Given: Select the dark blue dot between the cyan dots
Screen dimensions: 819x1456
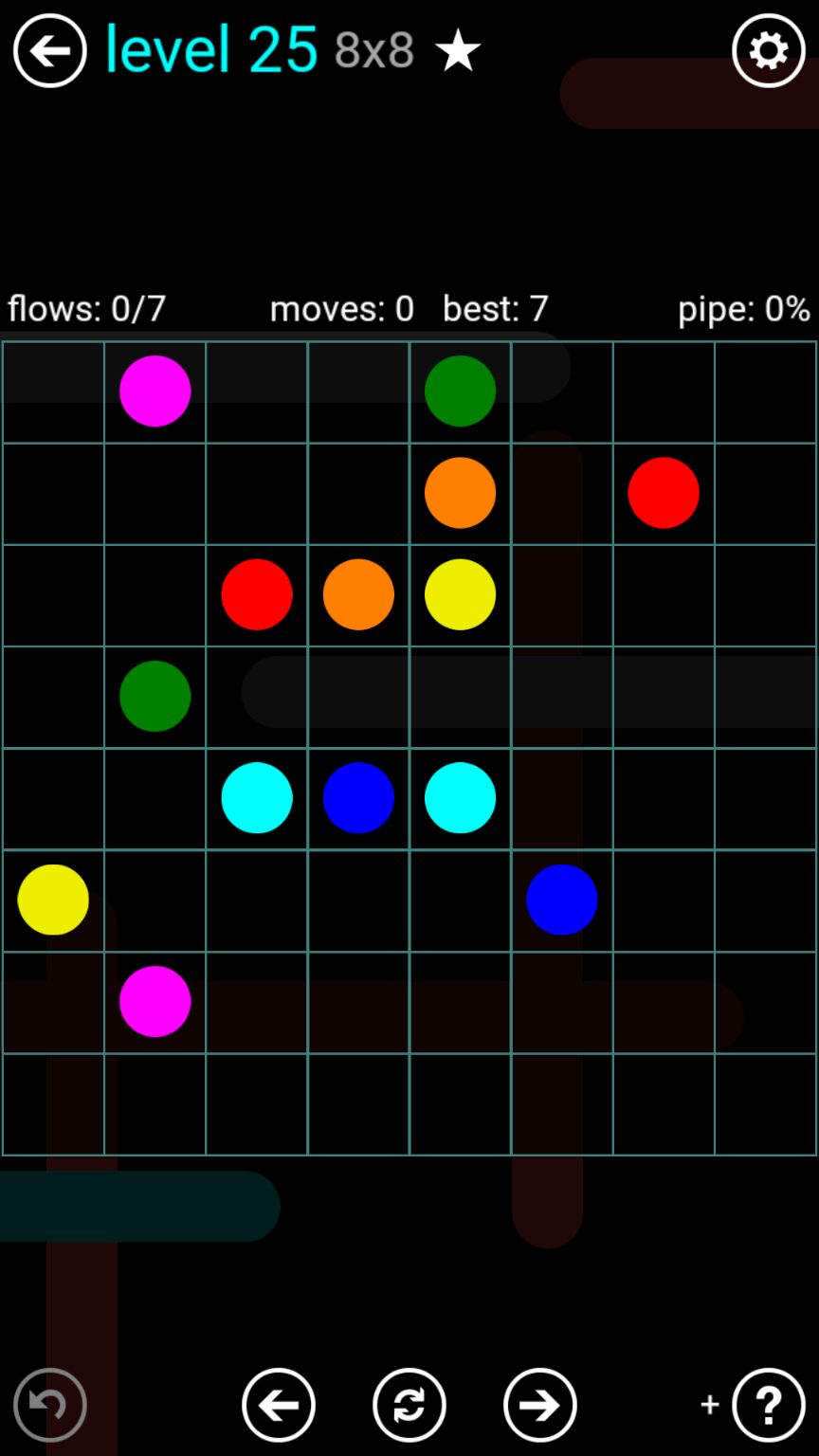Looking at the screenshot, I should (x=358, y=798).
